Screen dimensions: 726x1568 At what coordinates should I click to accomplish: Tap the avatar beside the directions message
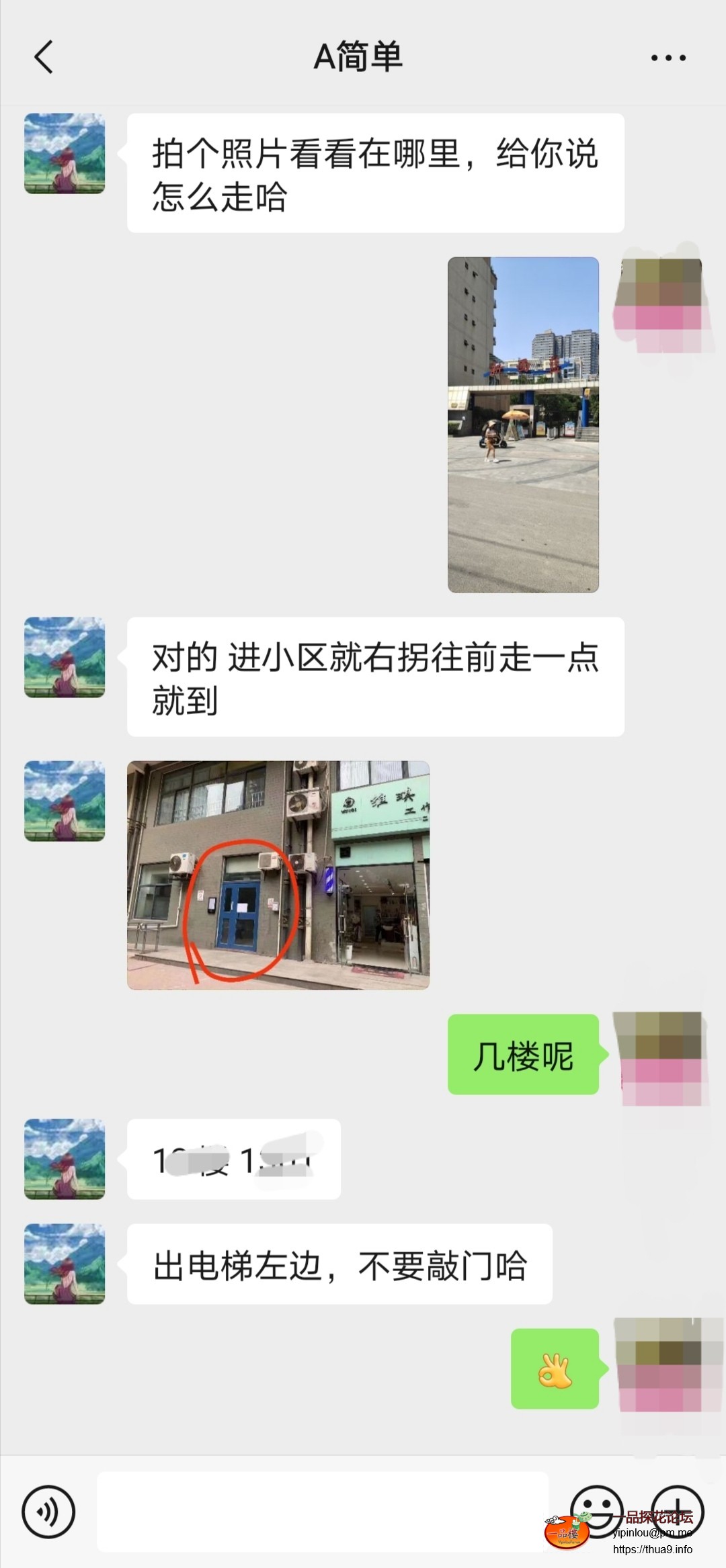65,657
